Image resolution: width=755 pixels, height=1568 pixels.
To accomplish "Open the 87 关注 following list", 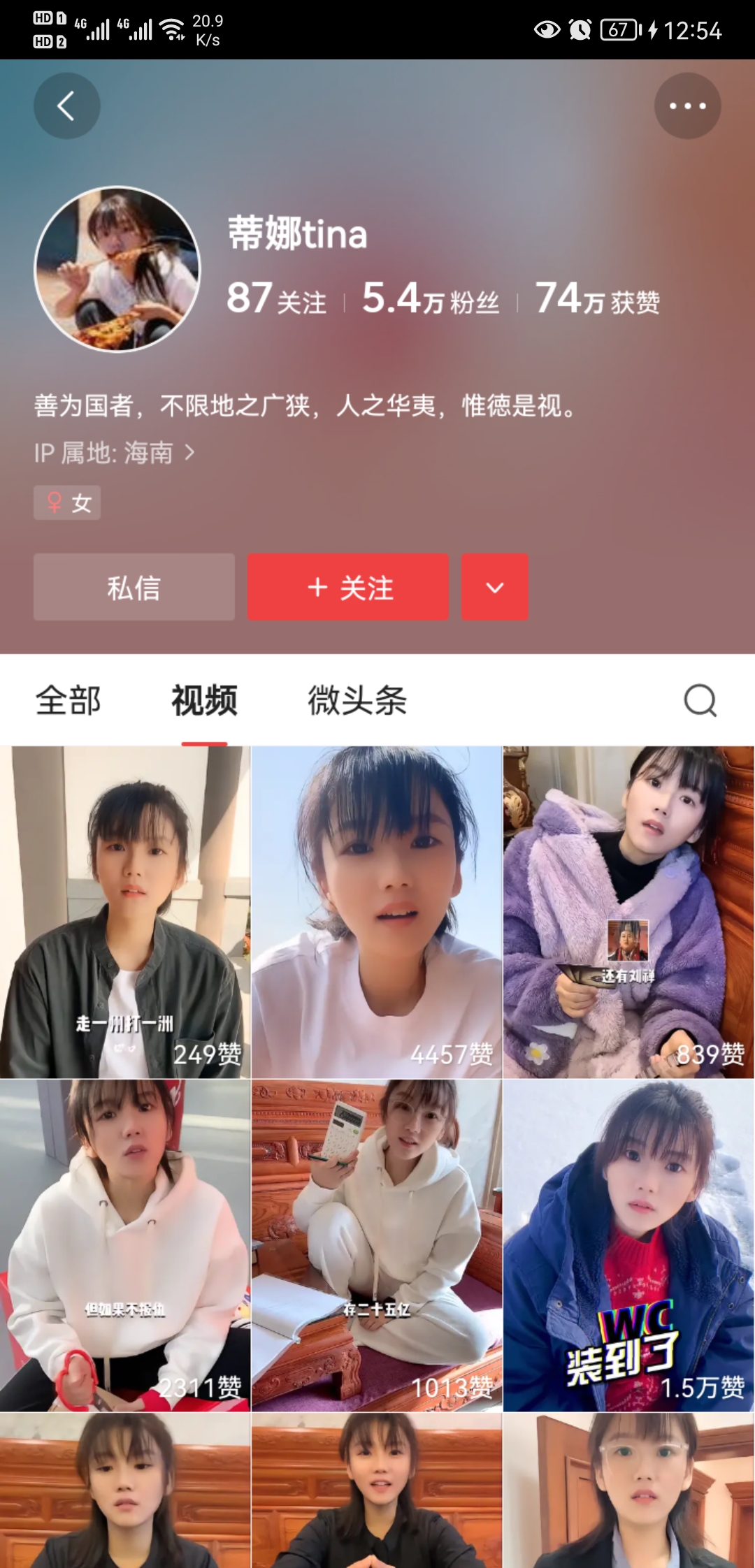I will pos(277,299).
